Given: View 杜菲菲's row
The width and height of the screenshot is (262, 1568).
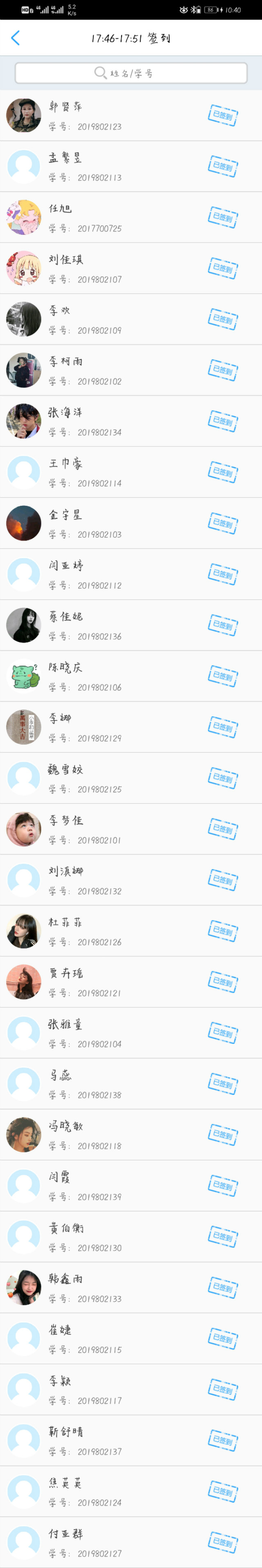Looking at the screenshot, I should point(131,931).
